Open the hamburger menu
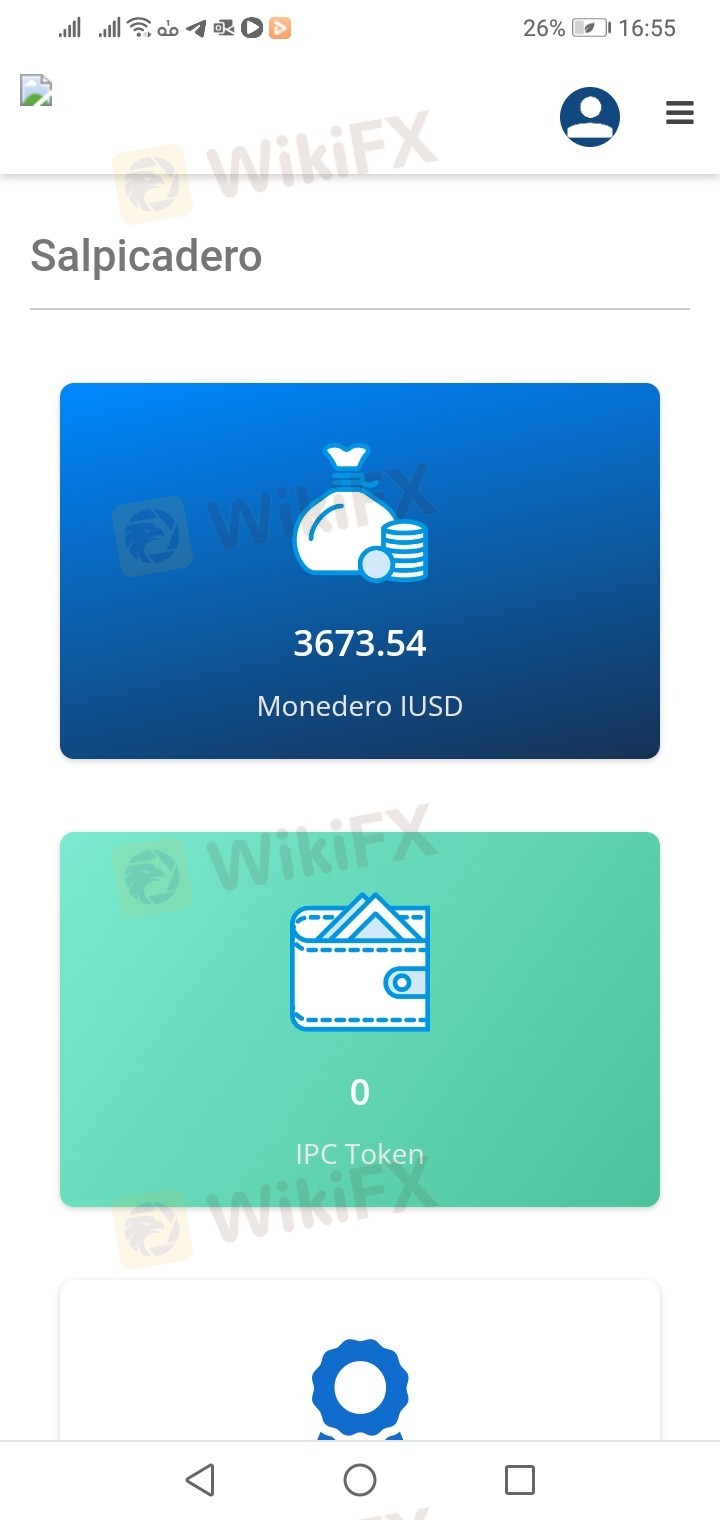The width and height of the screenshot is (720, 1520). tap(679, 113)
